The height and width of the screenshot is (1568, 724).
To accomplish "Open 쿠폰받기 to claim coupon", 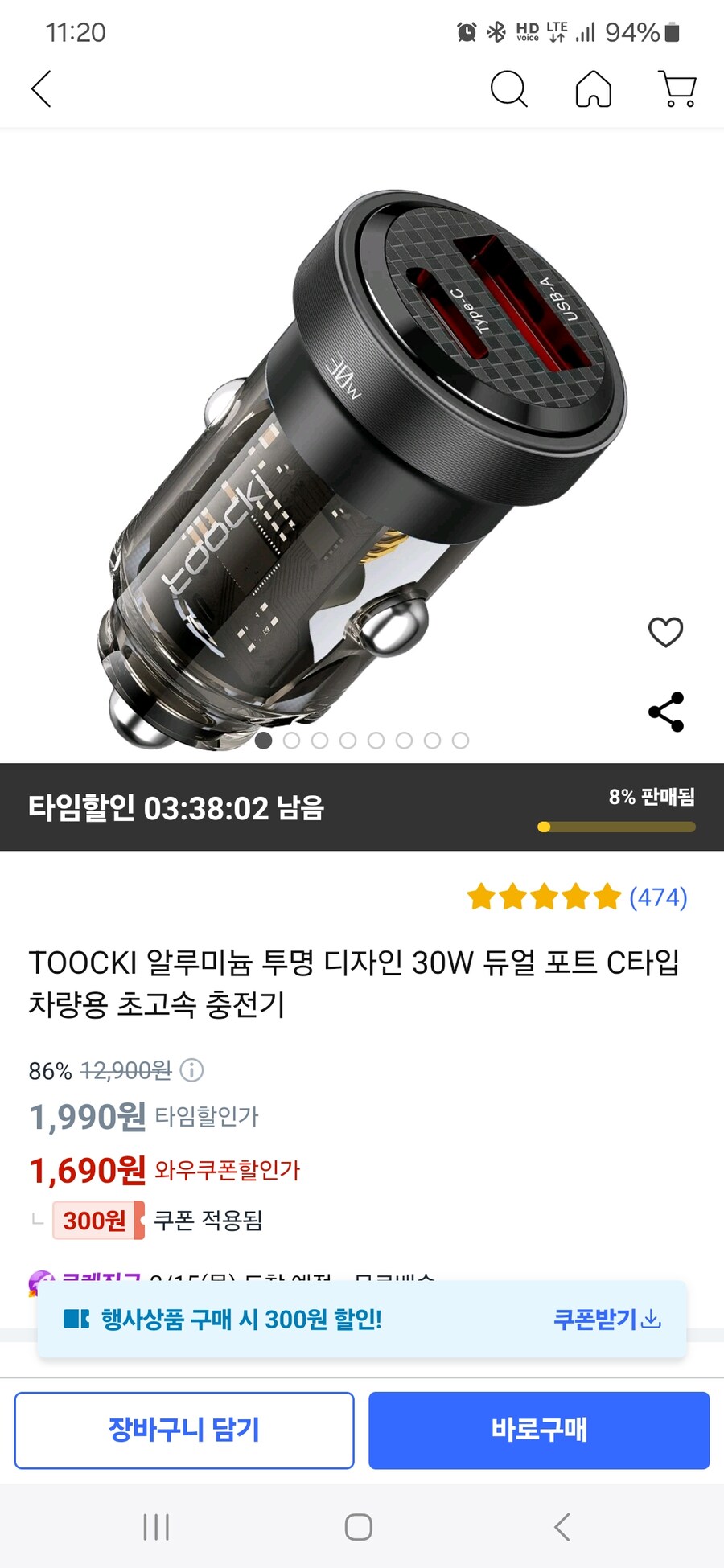I will [608, 1319].
